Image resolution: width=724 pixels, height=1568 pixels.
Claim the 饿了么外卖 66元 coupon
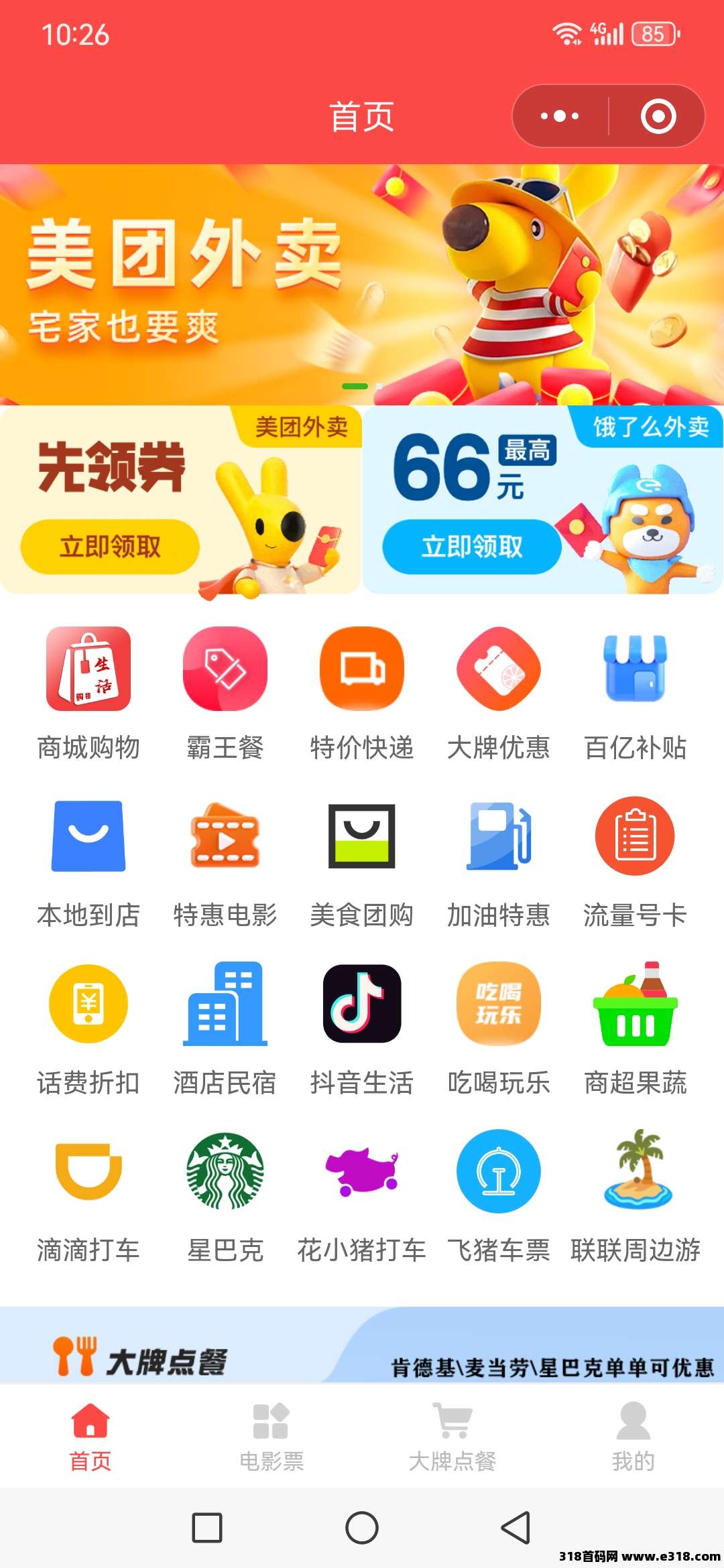(x=471, y=547)
